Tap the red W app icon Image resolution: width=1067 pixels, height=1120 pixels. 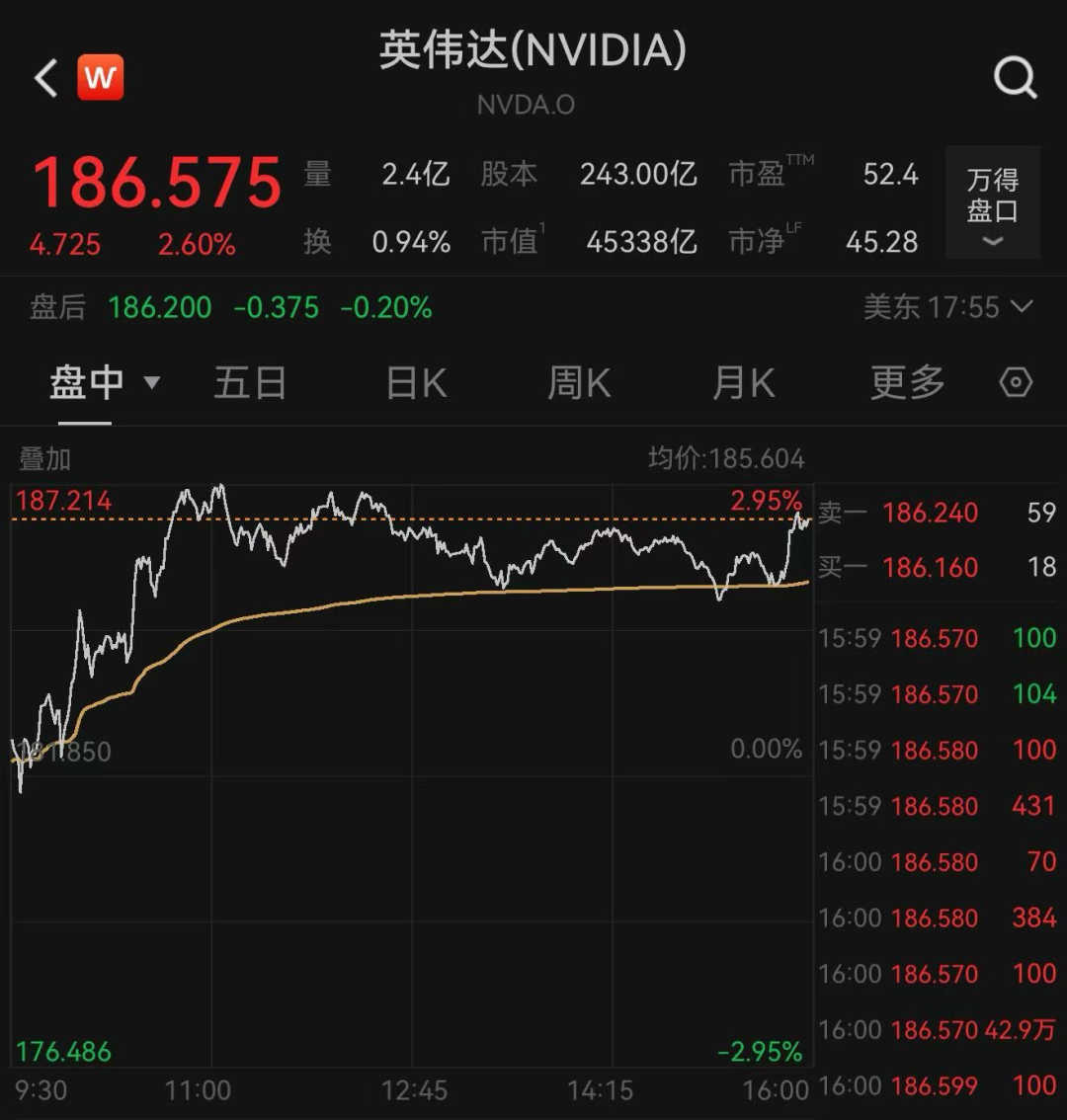pos(101,77)
